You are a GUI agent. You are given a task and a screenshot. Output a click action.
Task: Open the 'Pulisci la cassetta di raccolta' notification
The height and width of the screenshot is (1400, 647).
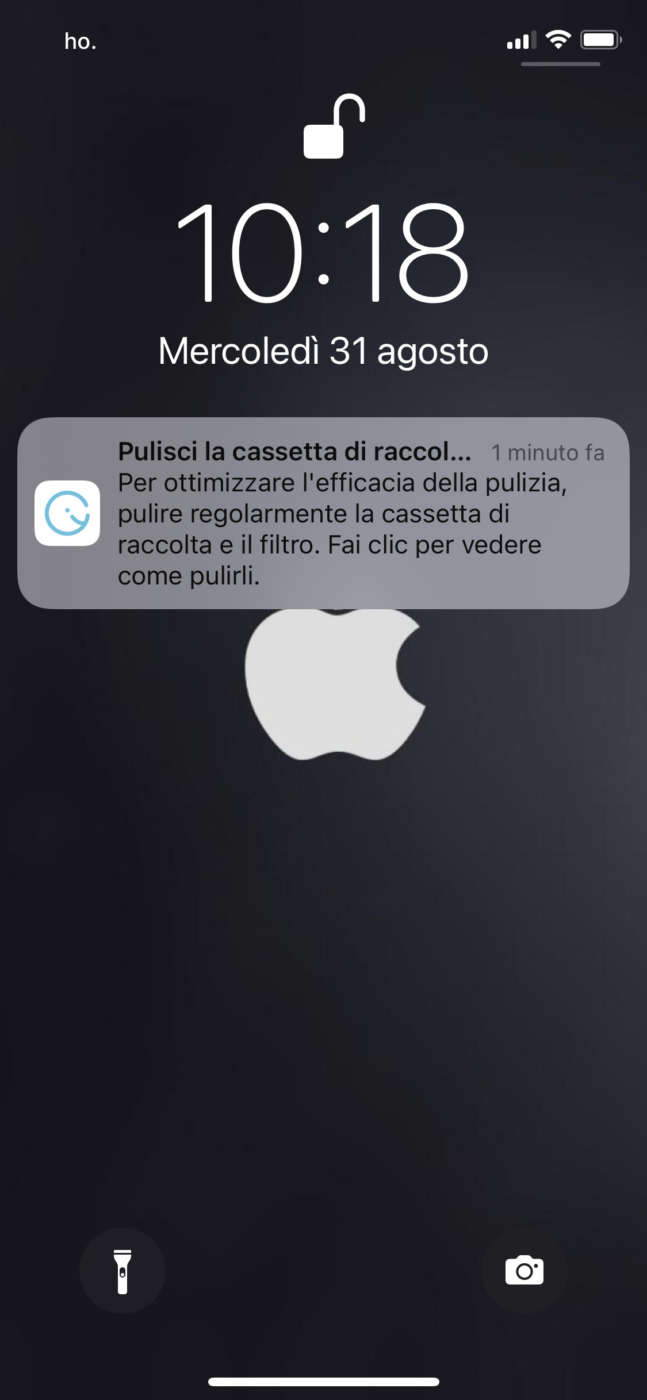[323, 513]
